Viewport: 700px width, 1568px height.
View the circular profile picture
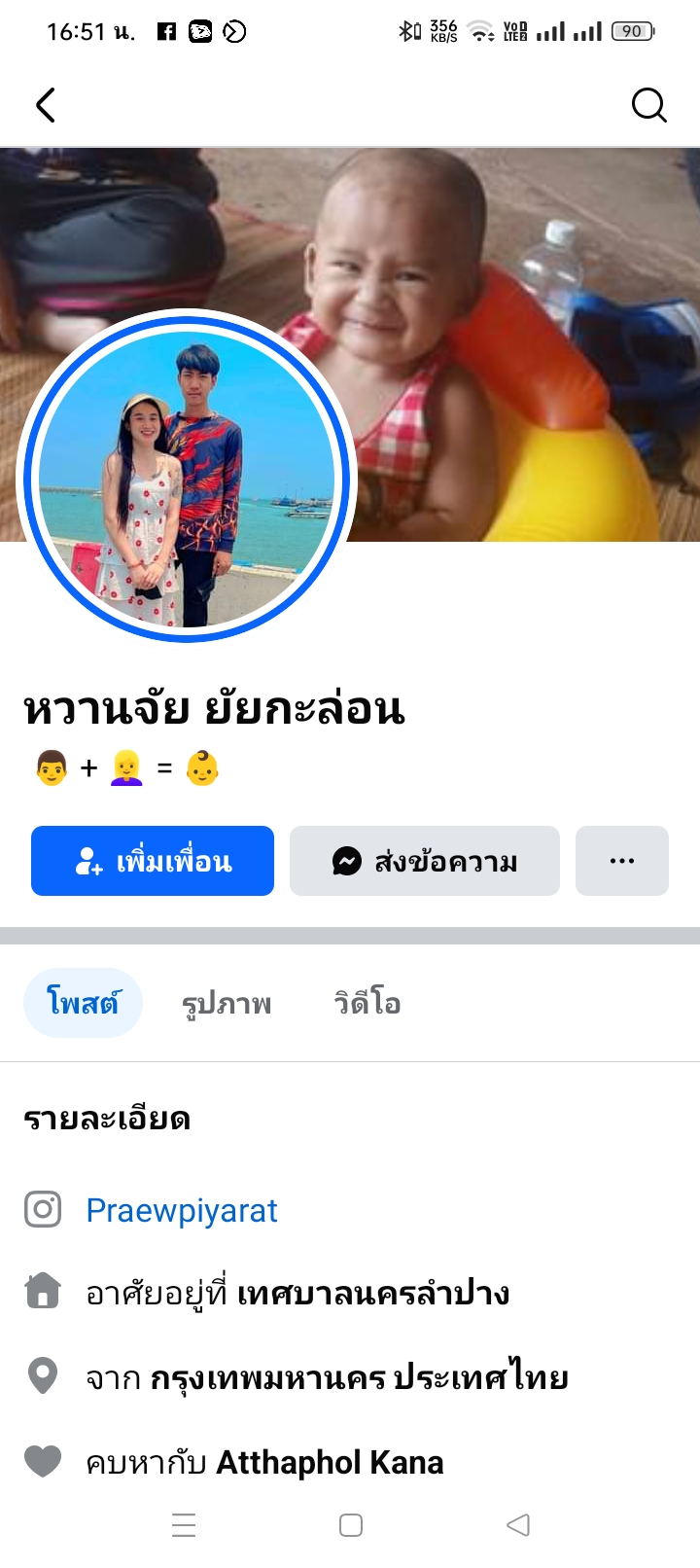pos(187,478)
